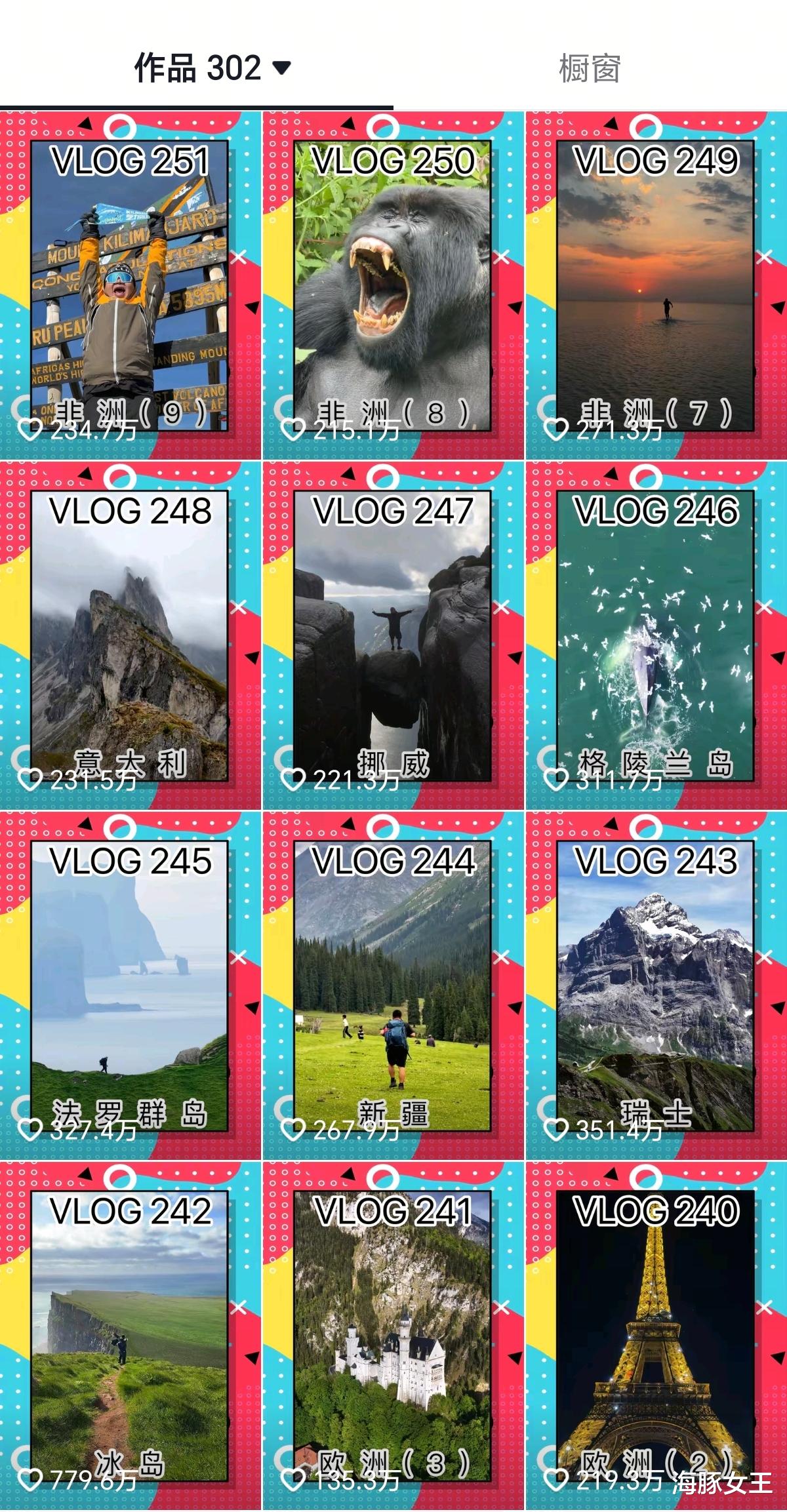Open VLOG 251 非洲（9）video
Image resolution: width=787 pixels, height=1512 pixels.
coord(131,285)
